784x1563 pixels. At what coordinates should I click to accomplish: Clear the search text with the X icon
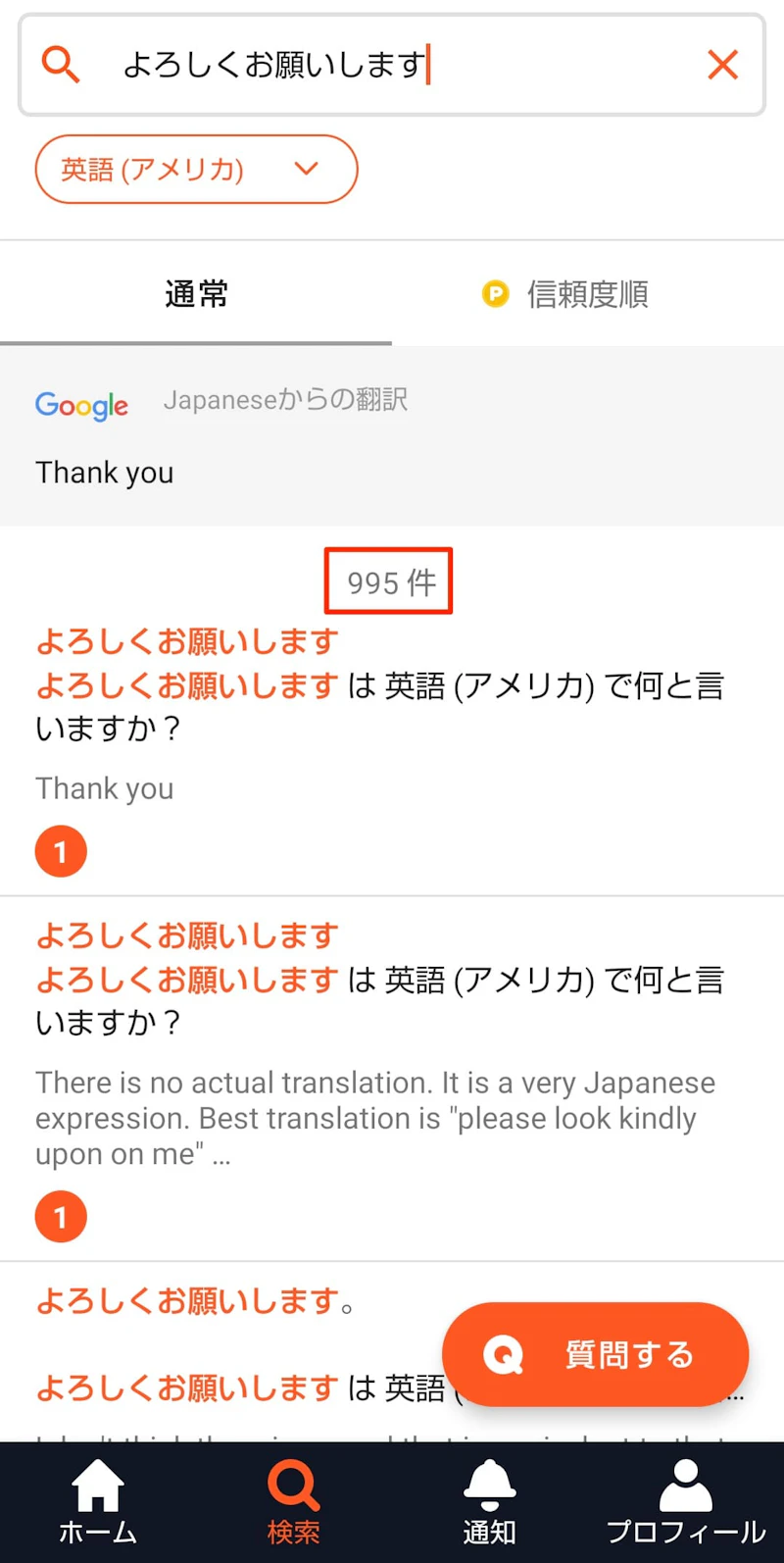click(x=722, y=64)
